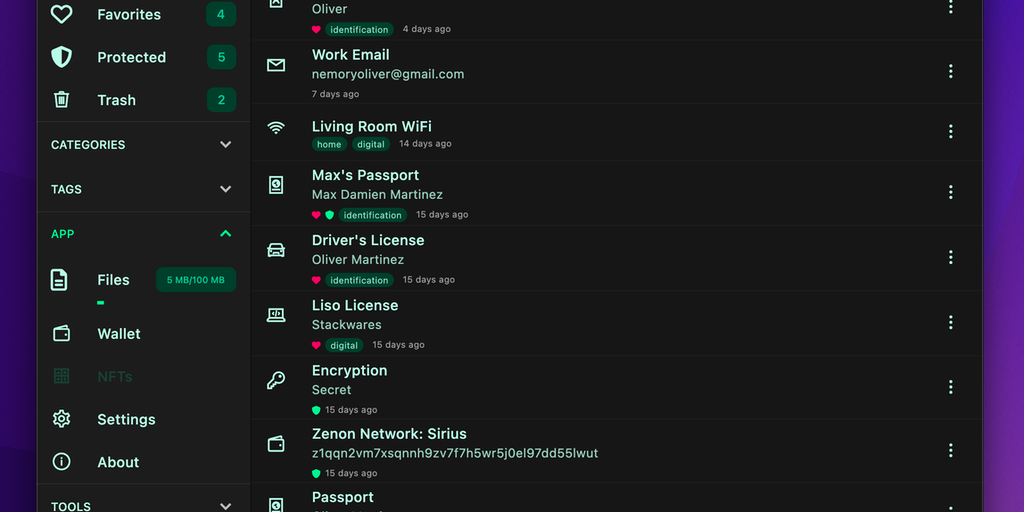Open more options for Driver's License

pos(950,257)
